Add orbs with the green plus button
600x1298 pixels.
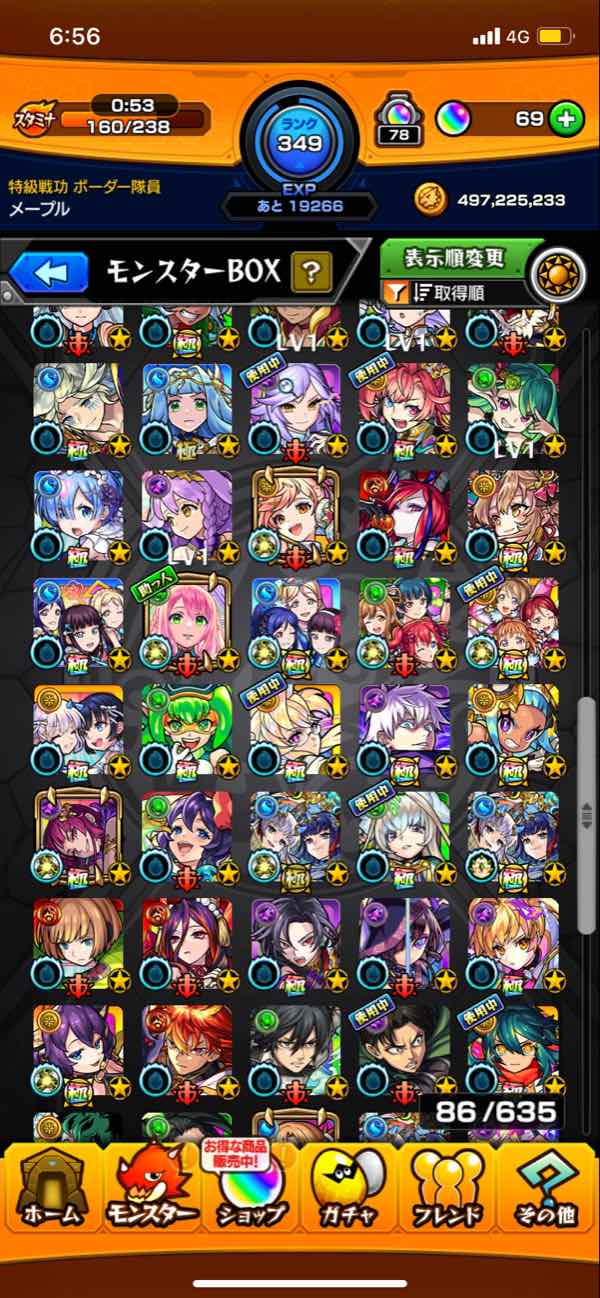[565, 119]
